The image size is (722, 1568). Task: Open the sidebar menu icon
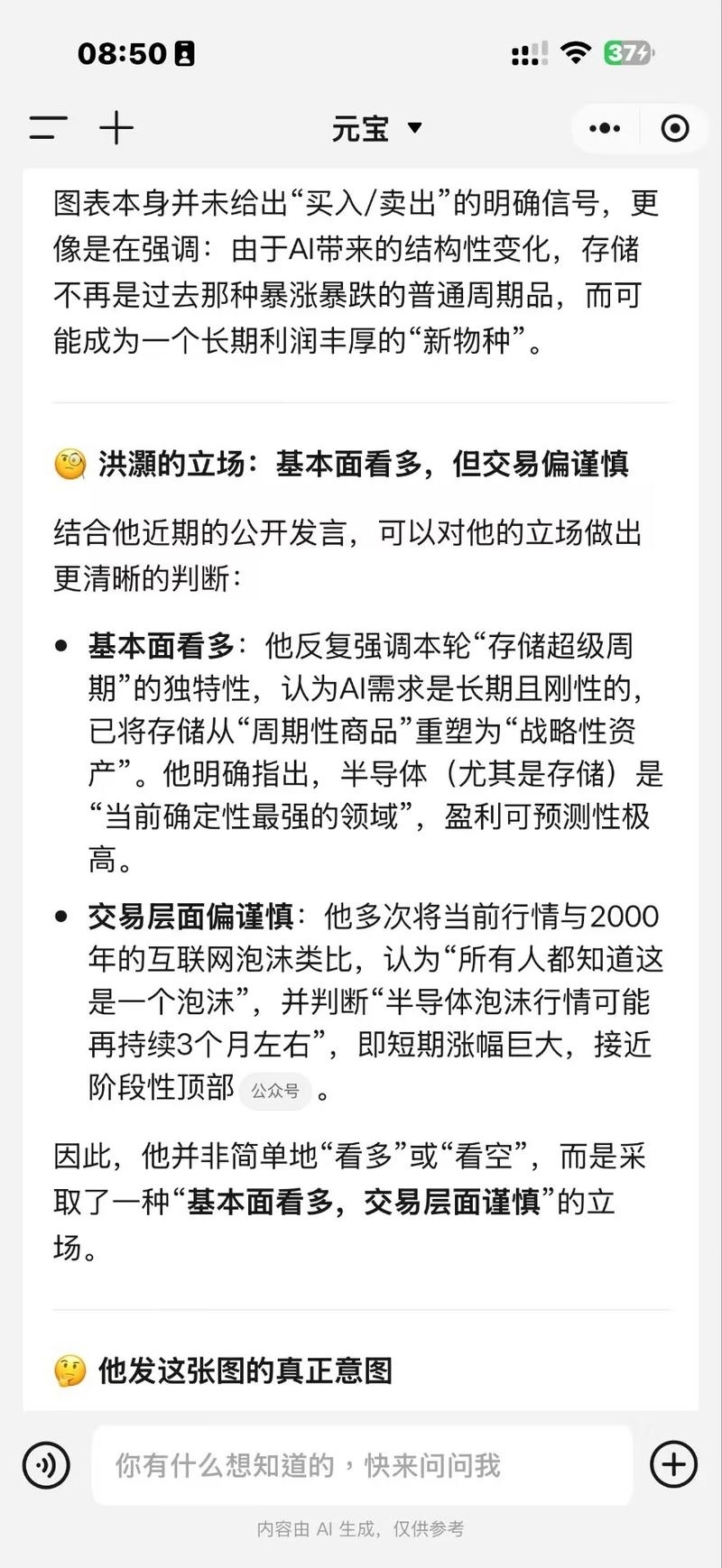tap(48, 128)
